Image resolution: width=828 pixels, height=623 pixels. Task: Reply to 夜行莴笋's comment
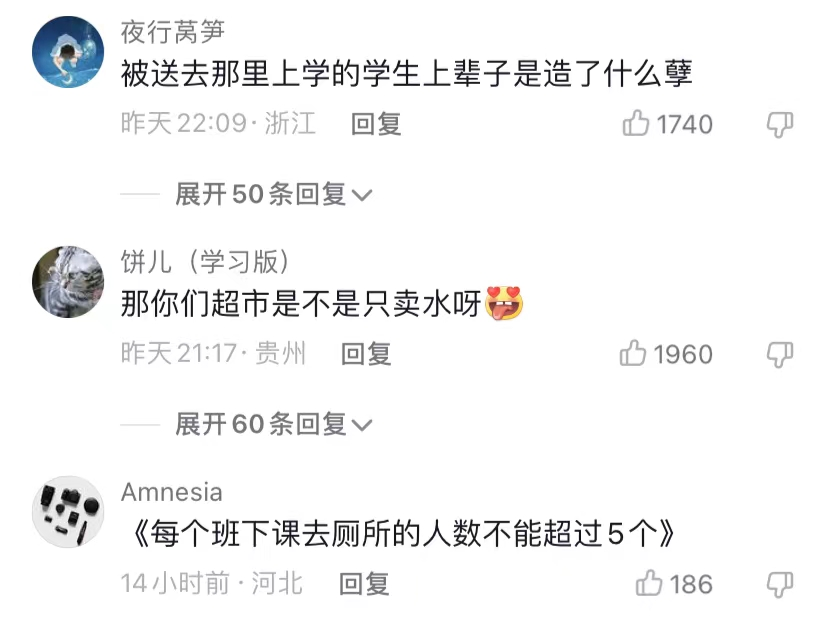(x=376, y=124)
